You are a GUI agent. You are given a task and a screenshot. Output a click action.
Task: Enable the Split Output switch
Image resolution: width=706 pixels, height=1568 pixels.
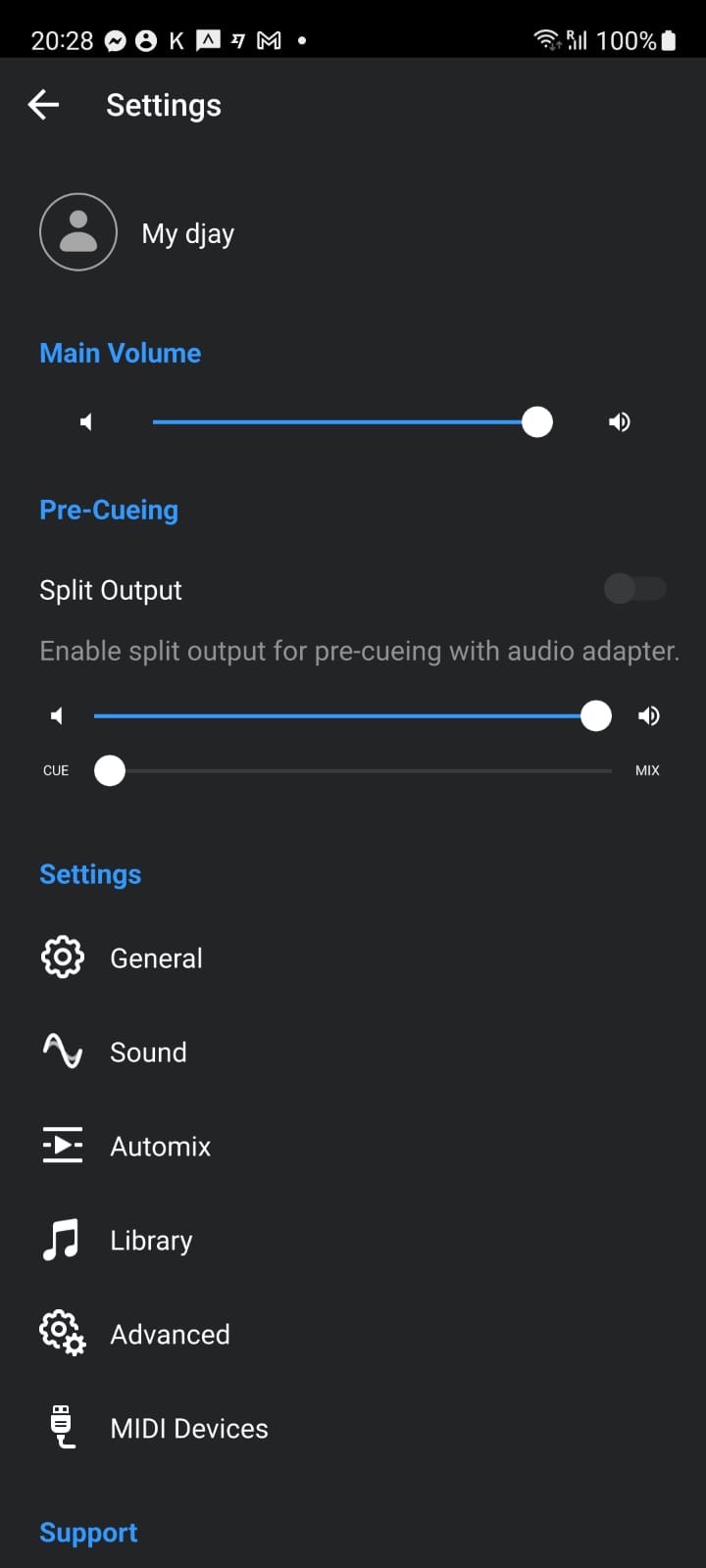click(635, 589)
